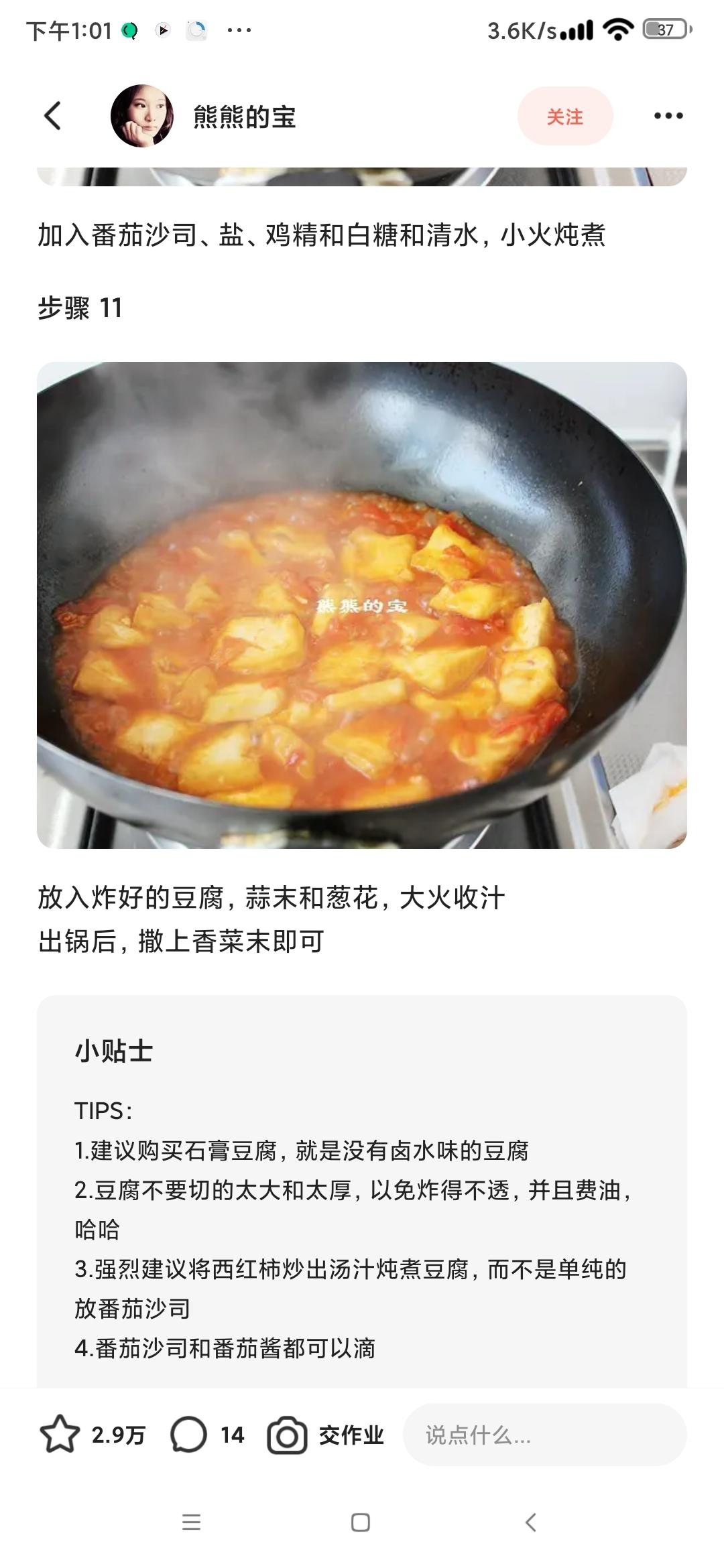Go to the home screen via system bar
This screenshot has width=724, height=1568.
point(361,1522)
